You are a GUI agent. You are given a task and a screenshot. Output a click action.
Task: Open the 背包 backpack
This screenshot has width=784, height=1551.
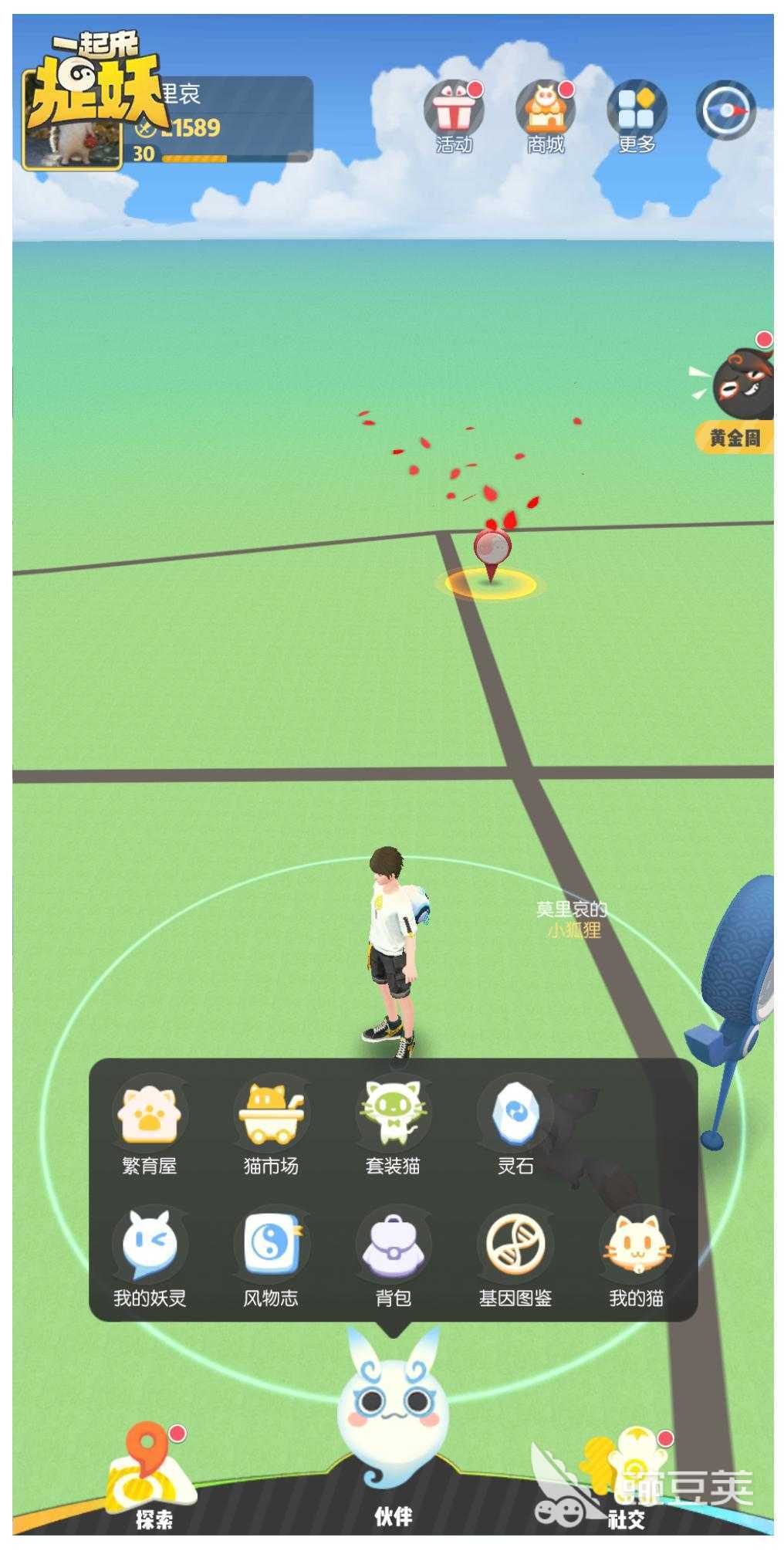click(x=393, y=1254)
